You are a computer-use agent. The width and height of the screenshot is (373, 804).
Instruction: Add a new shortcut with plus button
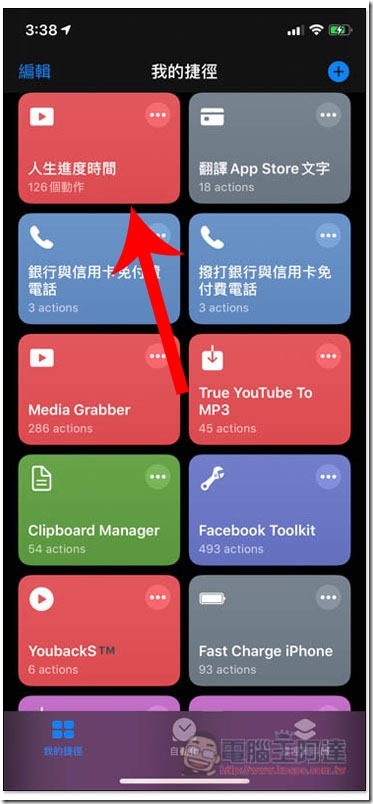pyautogui.click(x=338, y=72)
